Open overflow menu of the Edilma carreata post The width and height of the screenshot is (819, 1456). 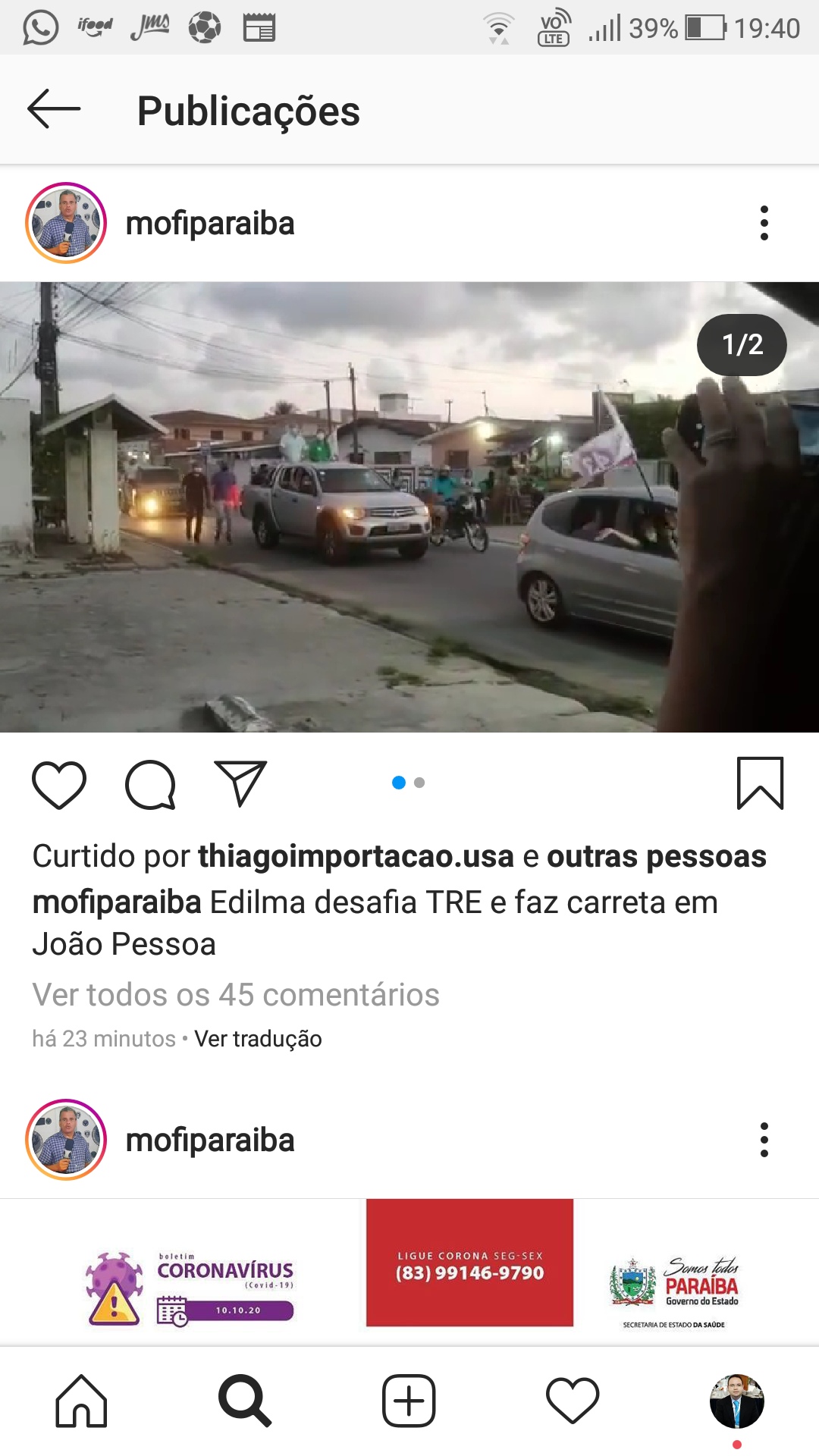tap(764, 223)
